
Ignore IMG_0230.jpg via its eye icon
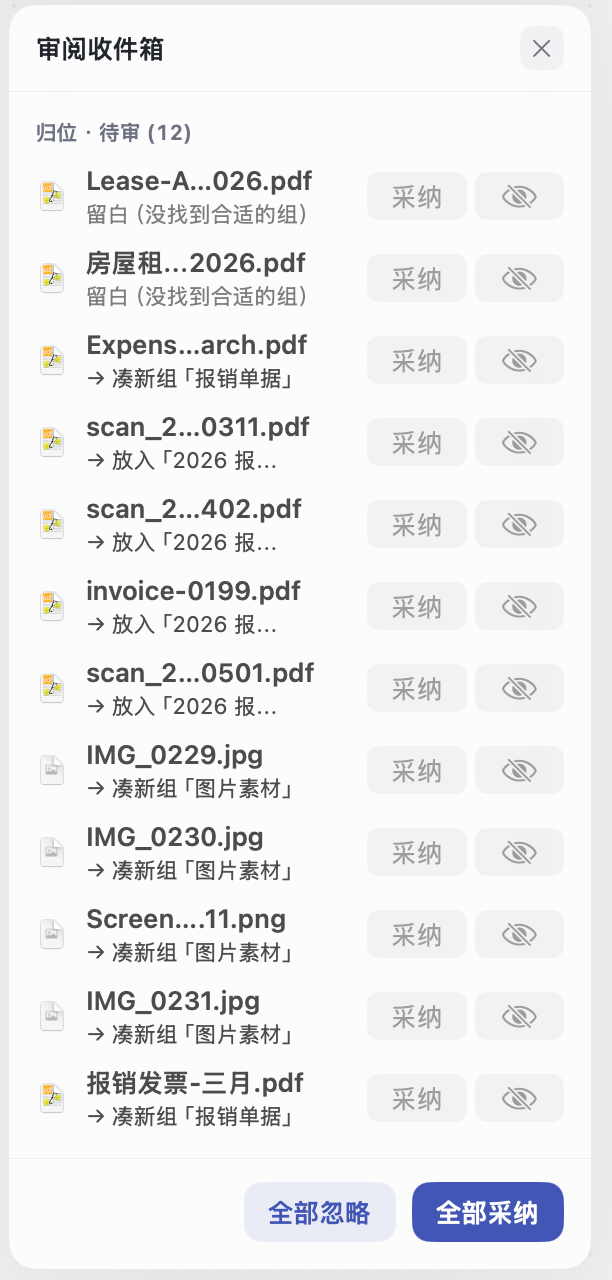click(519, 852)
